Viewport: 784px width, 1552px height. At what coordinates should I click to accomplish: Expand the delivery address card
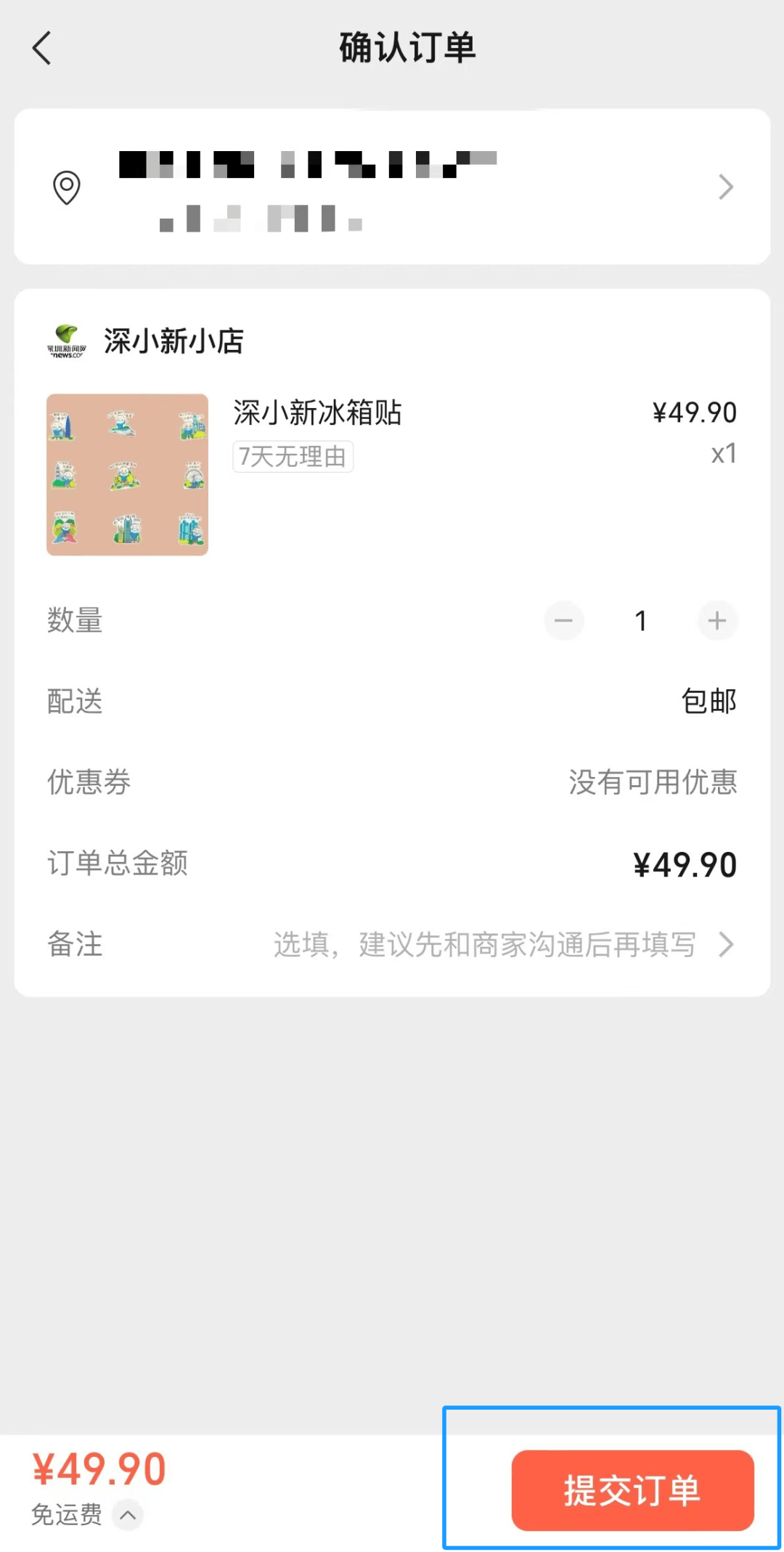[392, 187]
